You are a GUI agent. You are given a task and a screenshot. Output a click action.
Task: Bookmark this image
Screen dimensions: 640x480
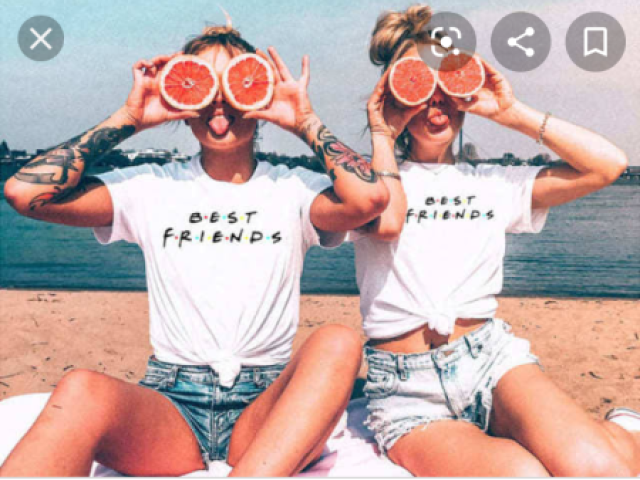tap(595, 41)
